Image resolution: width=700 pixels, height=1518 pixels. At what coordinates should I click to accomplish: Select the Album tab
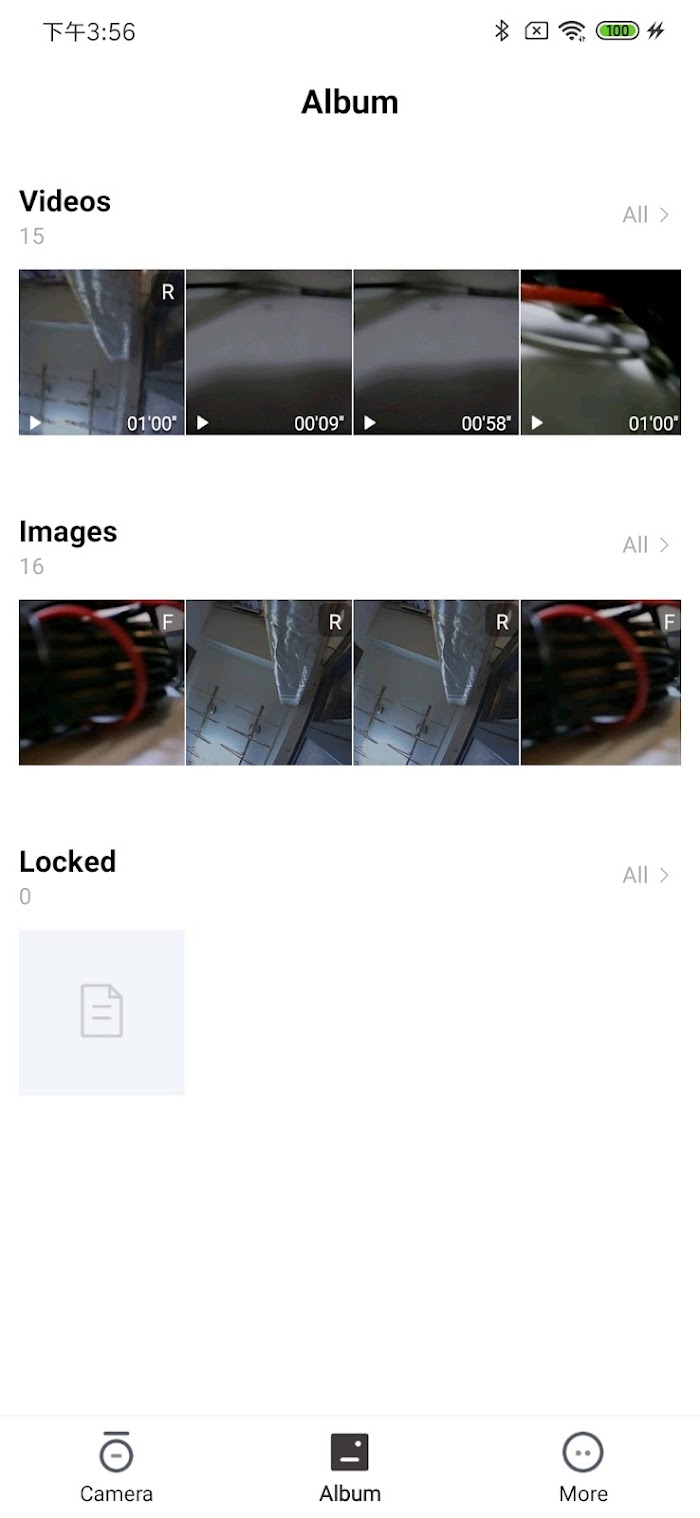[x=350, y=1466]
